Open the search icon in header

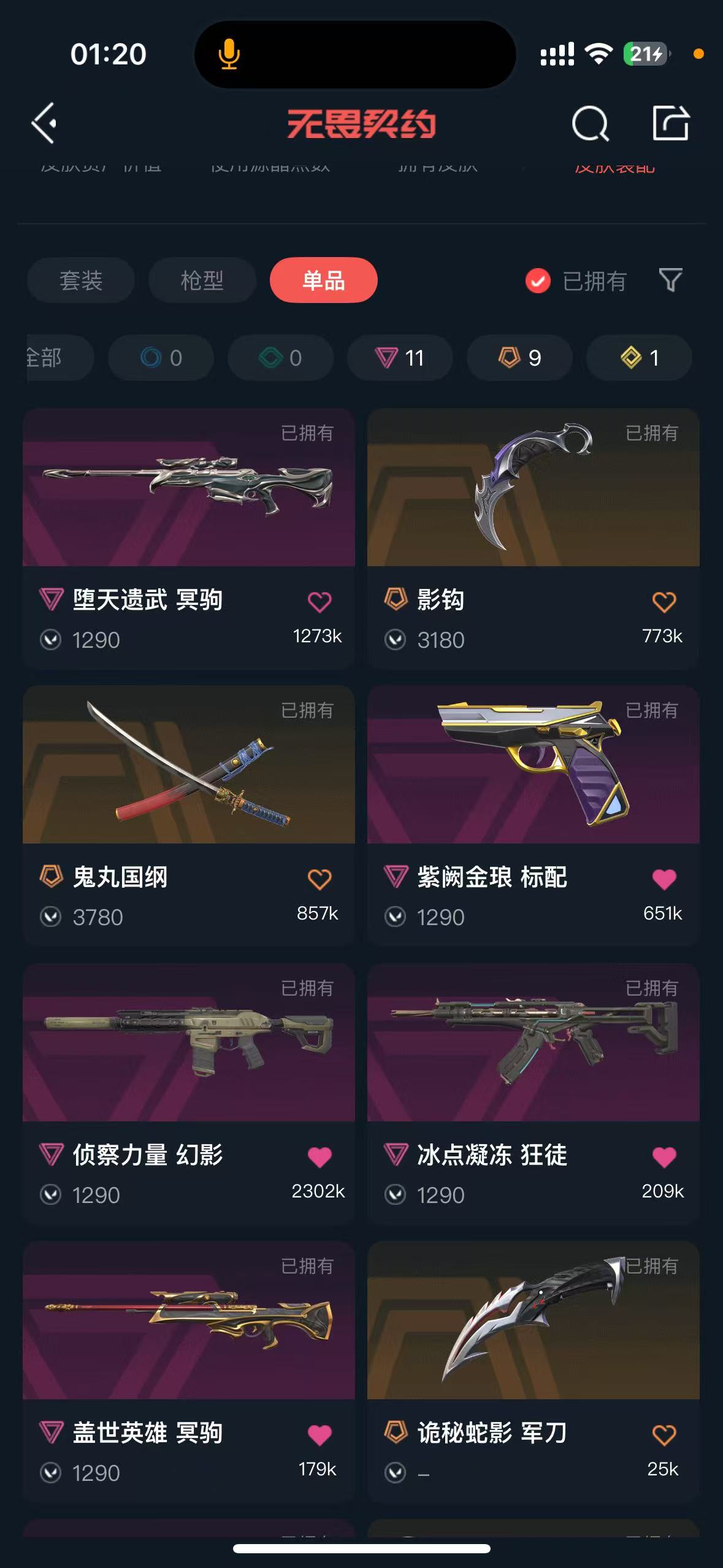point(590,124)
